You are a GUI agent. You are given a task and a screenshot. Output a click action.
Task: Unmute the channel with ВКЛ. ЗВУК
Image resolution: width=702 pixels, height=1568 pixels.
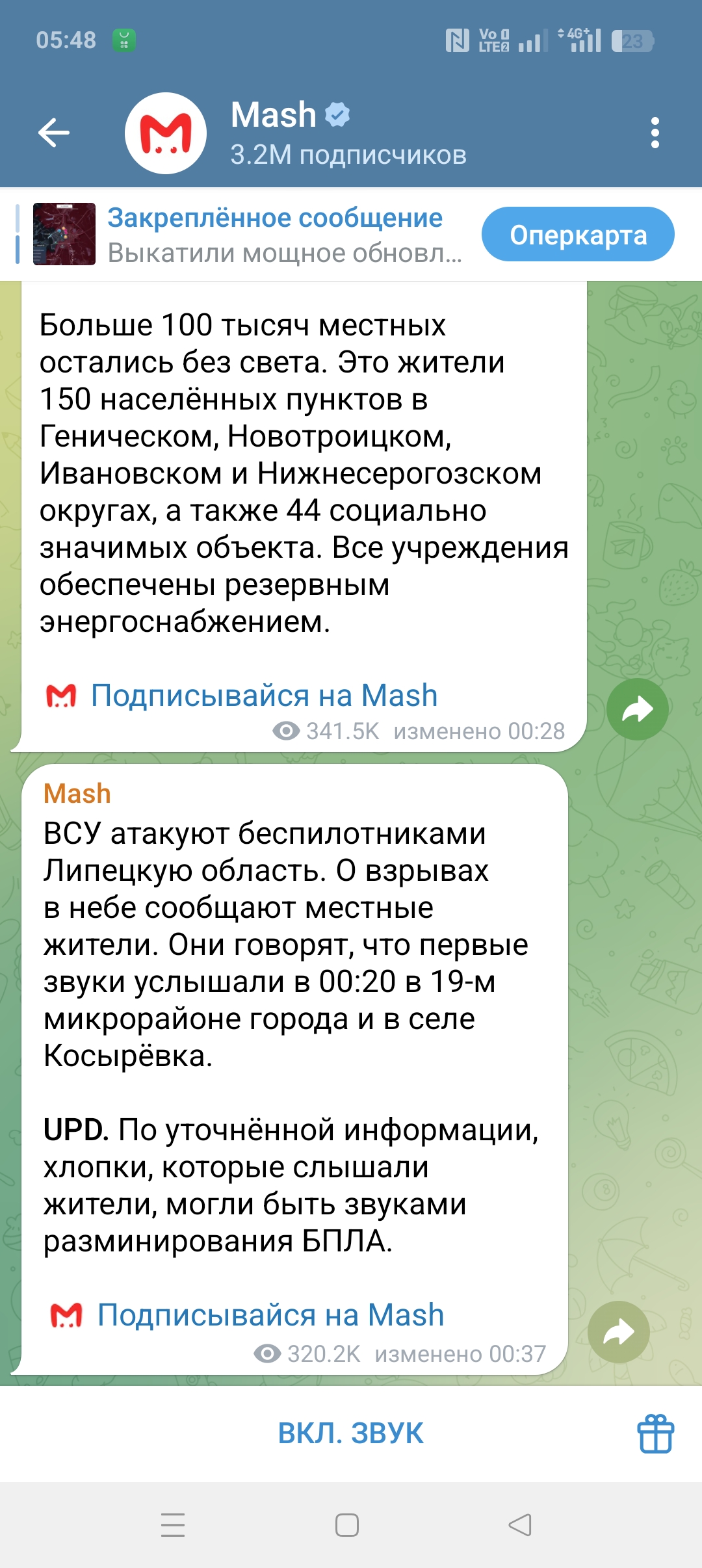(x=351, y=1433)
